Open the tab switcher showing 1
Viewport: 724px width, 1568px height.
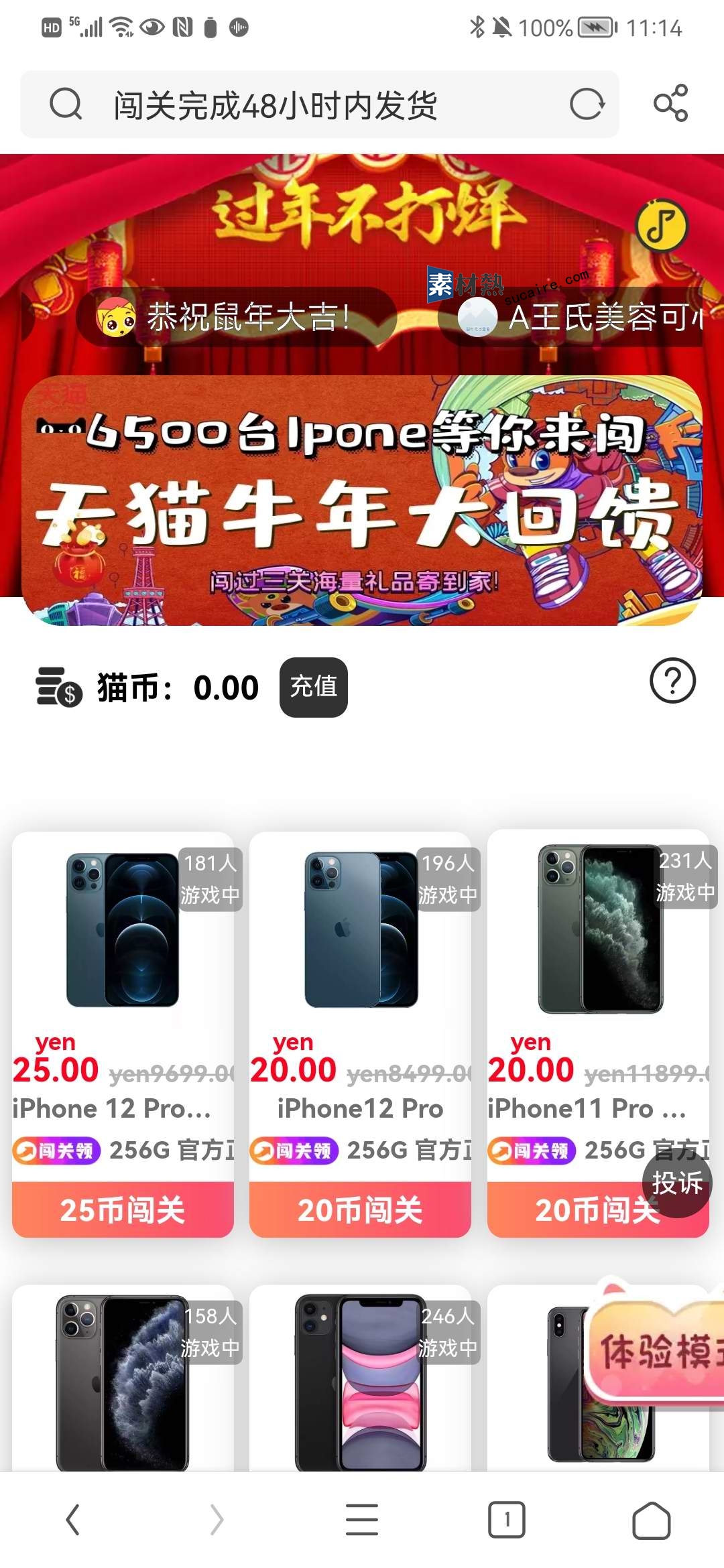(507, 1519)
